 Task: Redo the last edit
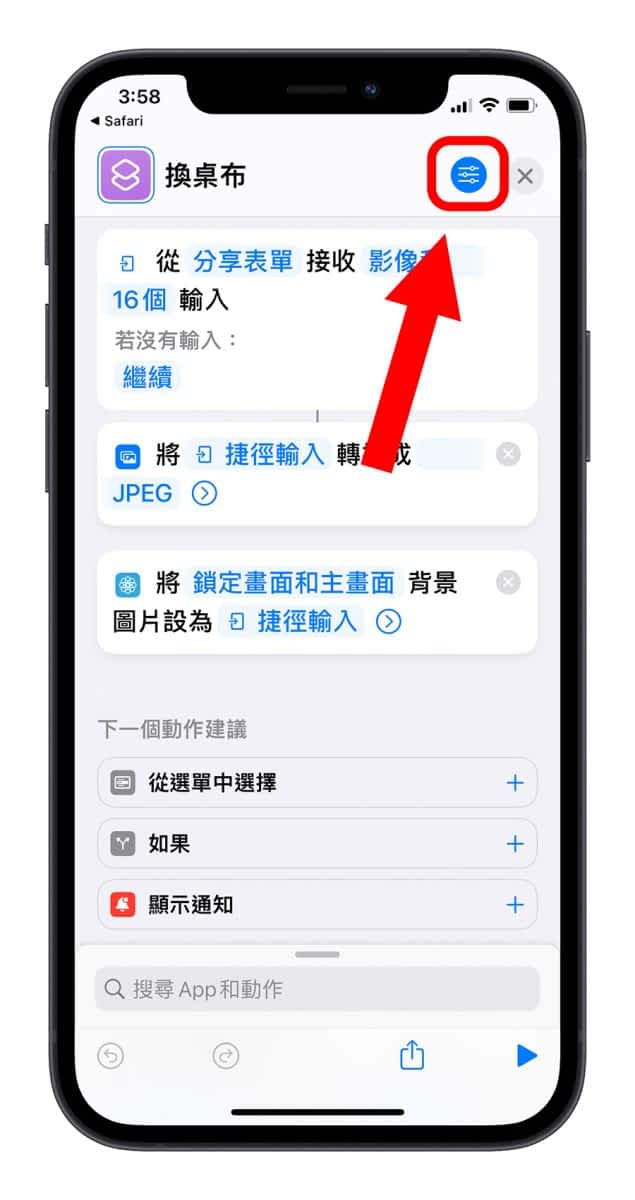point(227,1056)
